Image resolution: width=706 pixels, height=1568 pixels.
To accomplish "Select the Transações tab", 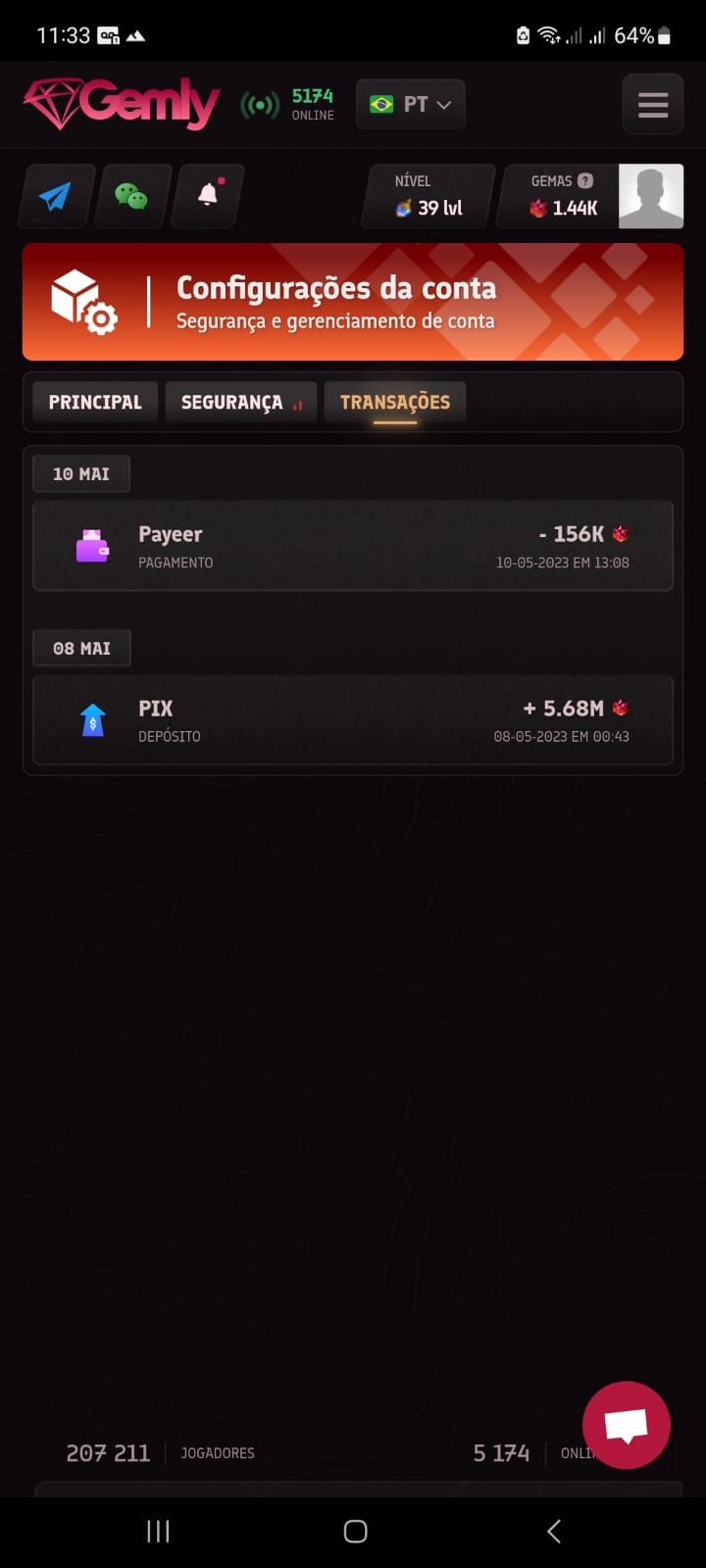I will 395,402.
